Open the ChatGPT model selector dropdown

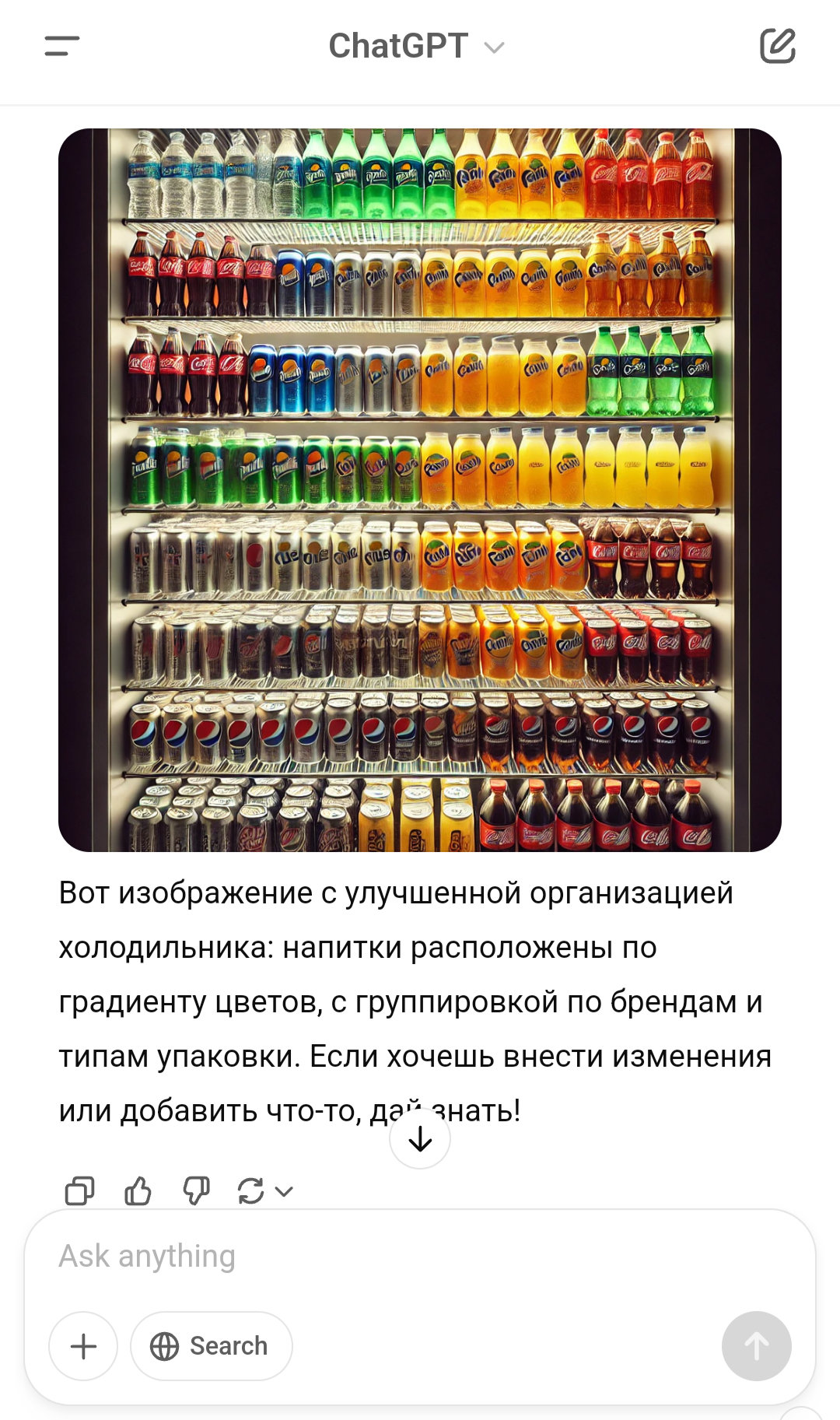[417, 47]
